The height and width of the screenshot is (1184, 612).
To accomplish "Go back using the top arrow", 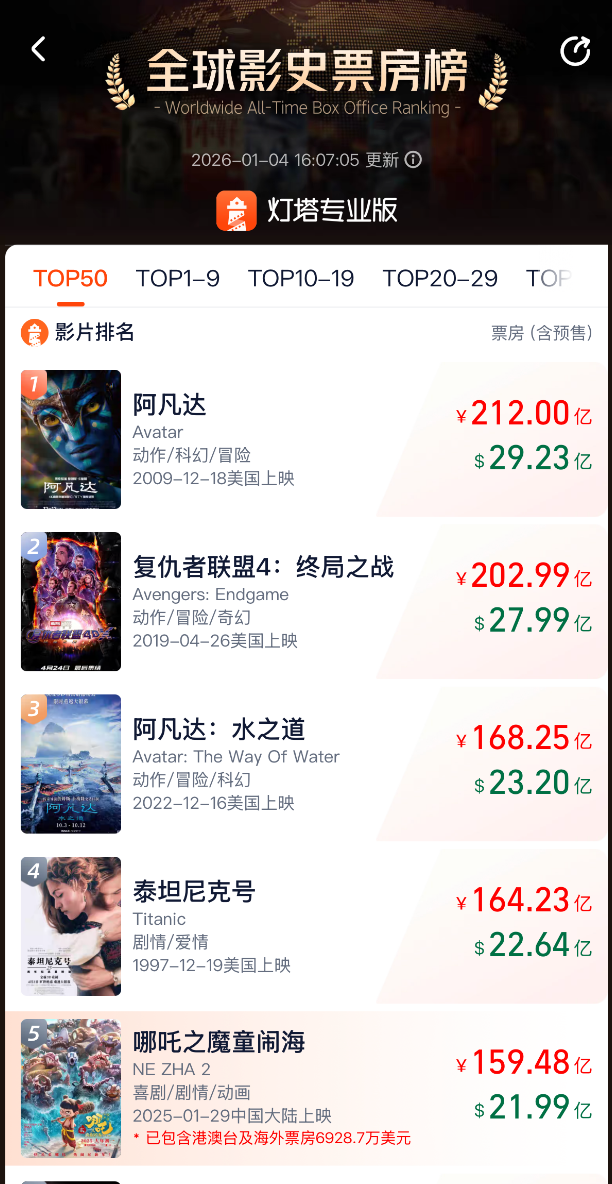I will (39, 49).
